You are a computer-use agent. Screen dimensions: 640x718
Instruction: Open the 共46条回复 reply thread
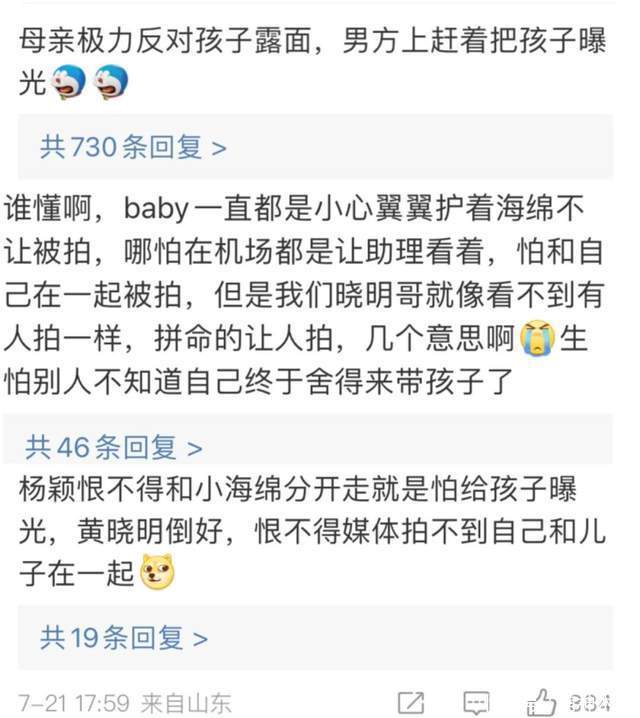click(114, 447)
